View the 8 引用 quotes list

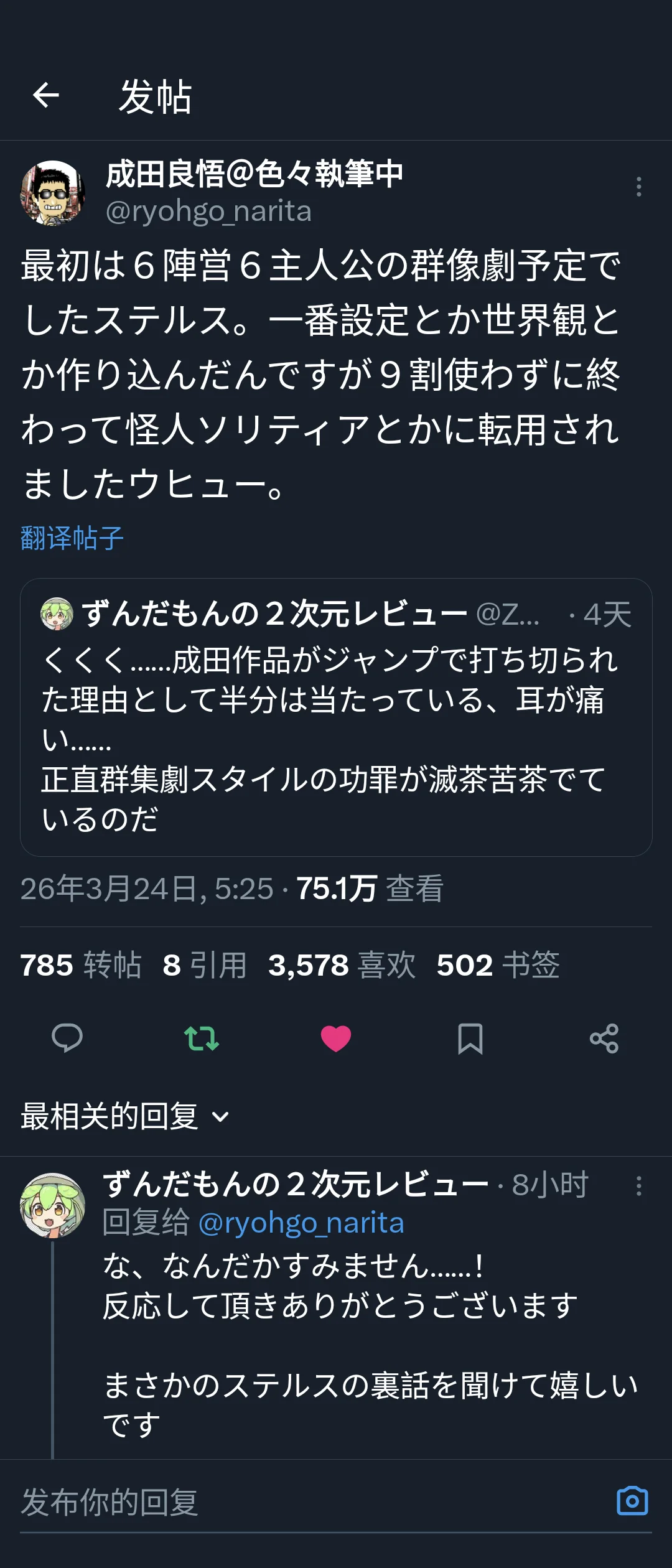pyautogui.click(x=205, y=965)
